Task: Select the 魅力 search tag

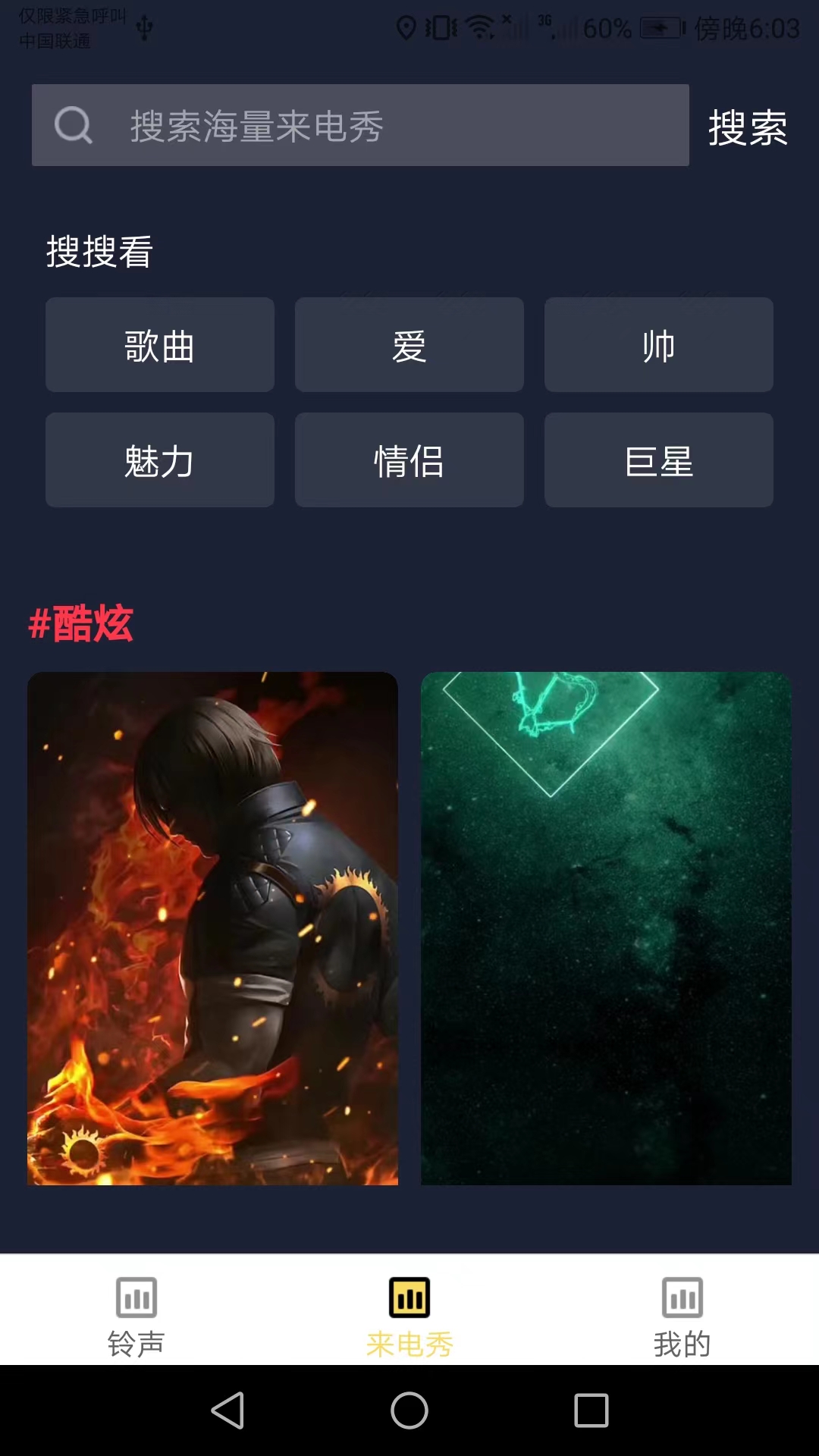Action: [x=159, y=460]
